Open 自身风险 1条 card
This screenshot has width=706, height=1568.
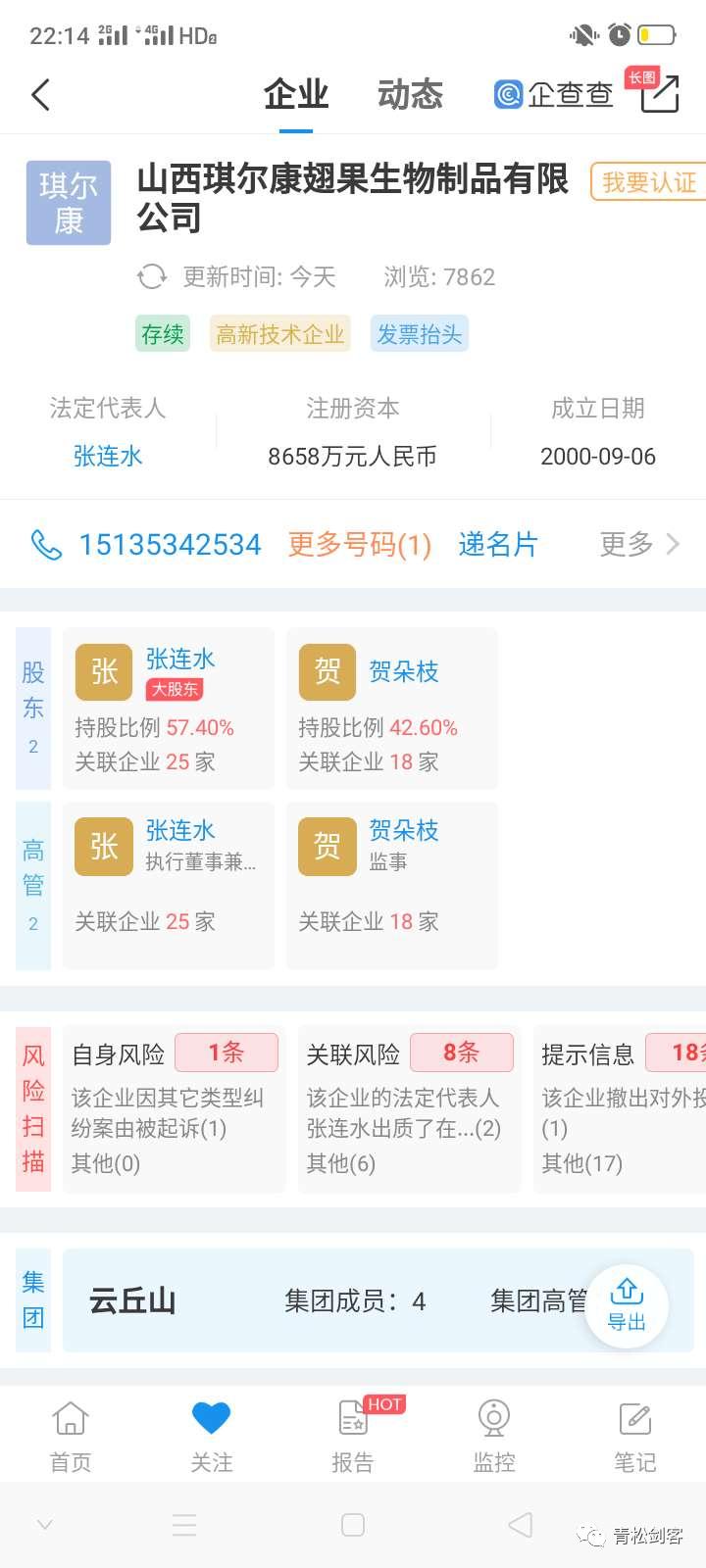tap(175, 1107)
